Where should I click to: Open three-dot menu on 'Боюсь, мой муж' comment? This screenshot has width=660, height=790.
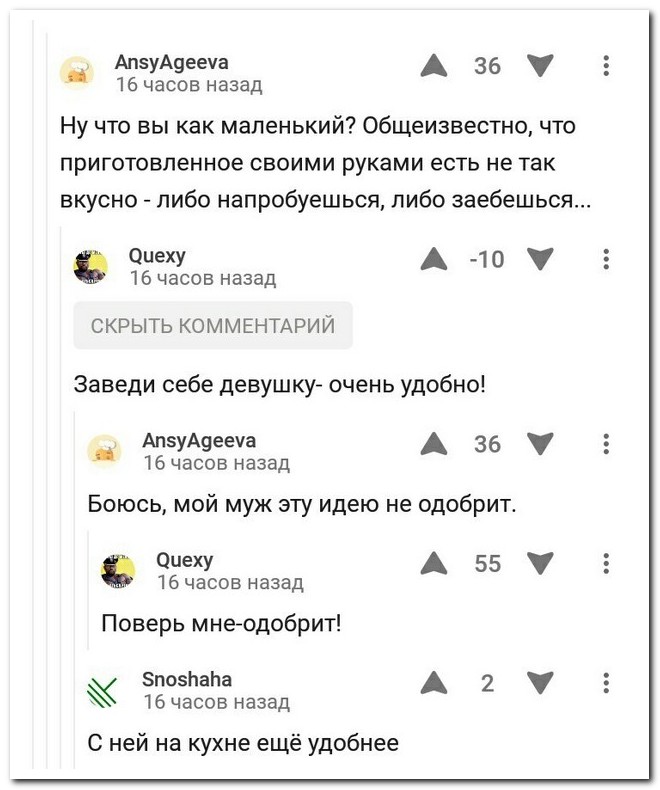[x=607, y=444]
